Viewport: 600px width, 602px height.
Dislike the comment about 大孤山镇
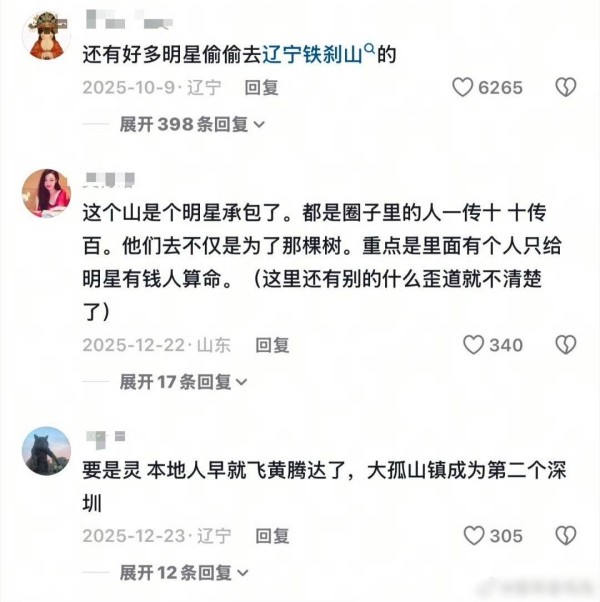(566, 536)
